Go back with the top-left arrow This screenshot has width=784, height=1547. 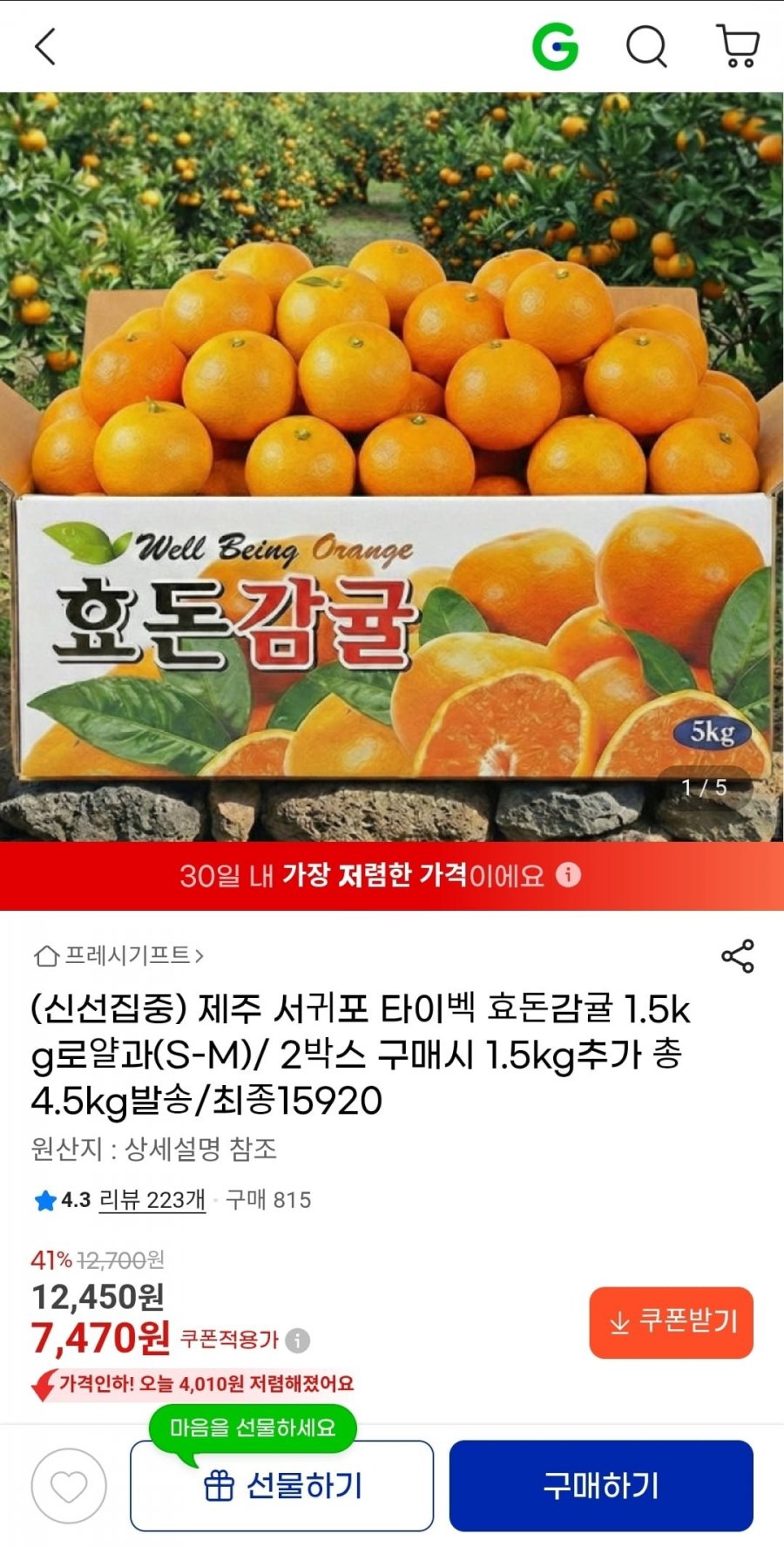tap(45, 47)
